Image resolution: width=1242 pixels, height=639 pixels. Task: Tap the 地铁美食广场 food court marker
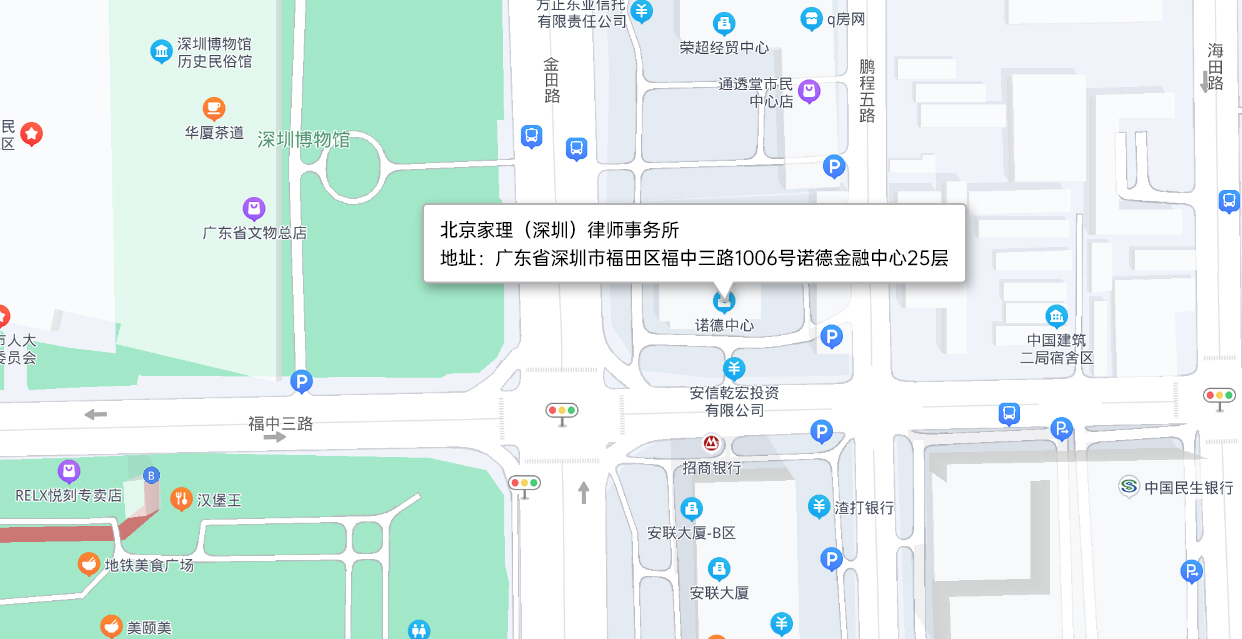coord(90,564)
